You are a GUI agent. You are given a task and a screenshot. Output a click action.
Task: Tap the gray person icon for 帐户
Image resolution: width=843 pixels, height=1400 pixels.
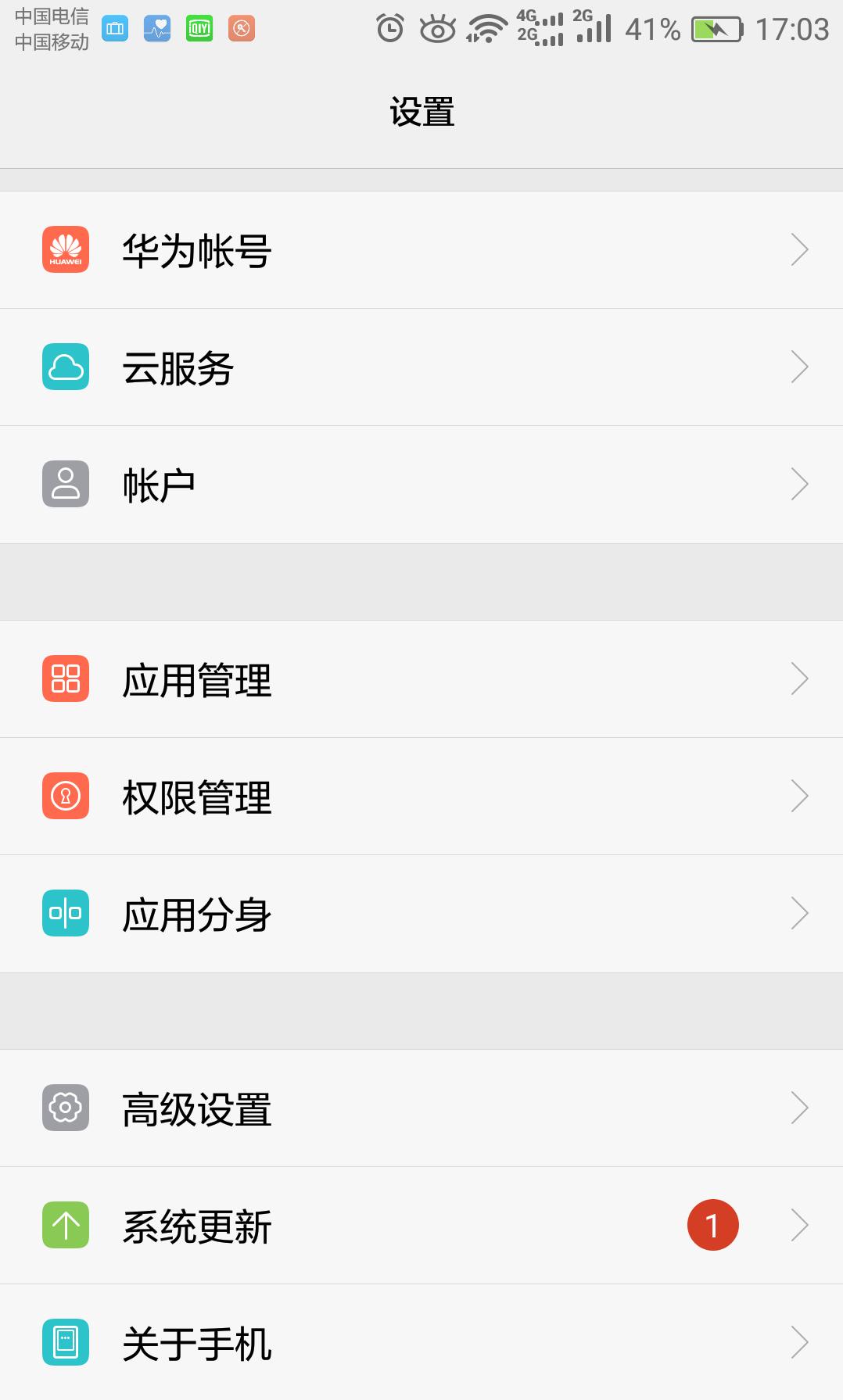(x=65, y=484)
